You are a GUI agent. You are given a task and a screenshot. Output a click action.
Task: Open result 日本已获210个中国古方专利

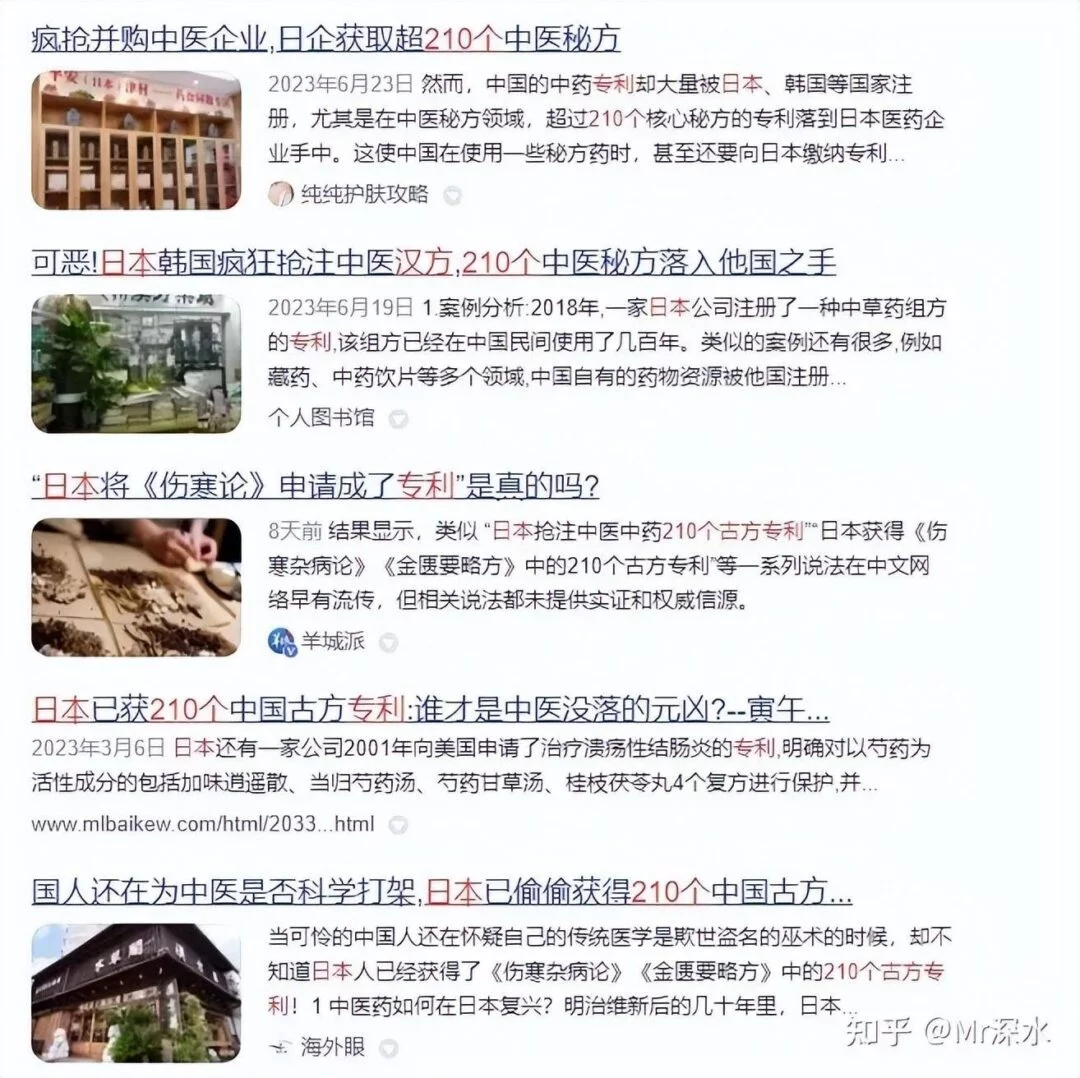[x=430, y=710]
